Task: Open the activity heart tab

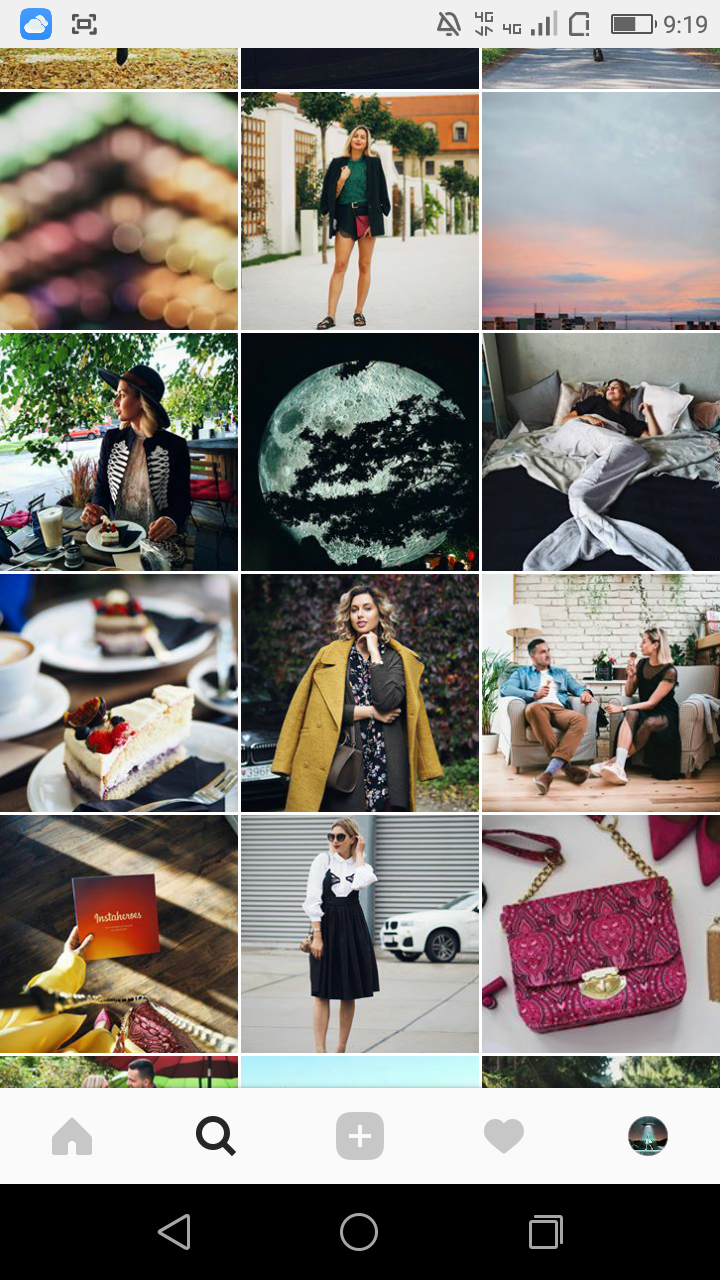Action: (504, 1137)
